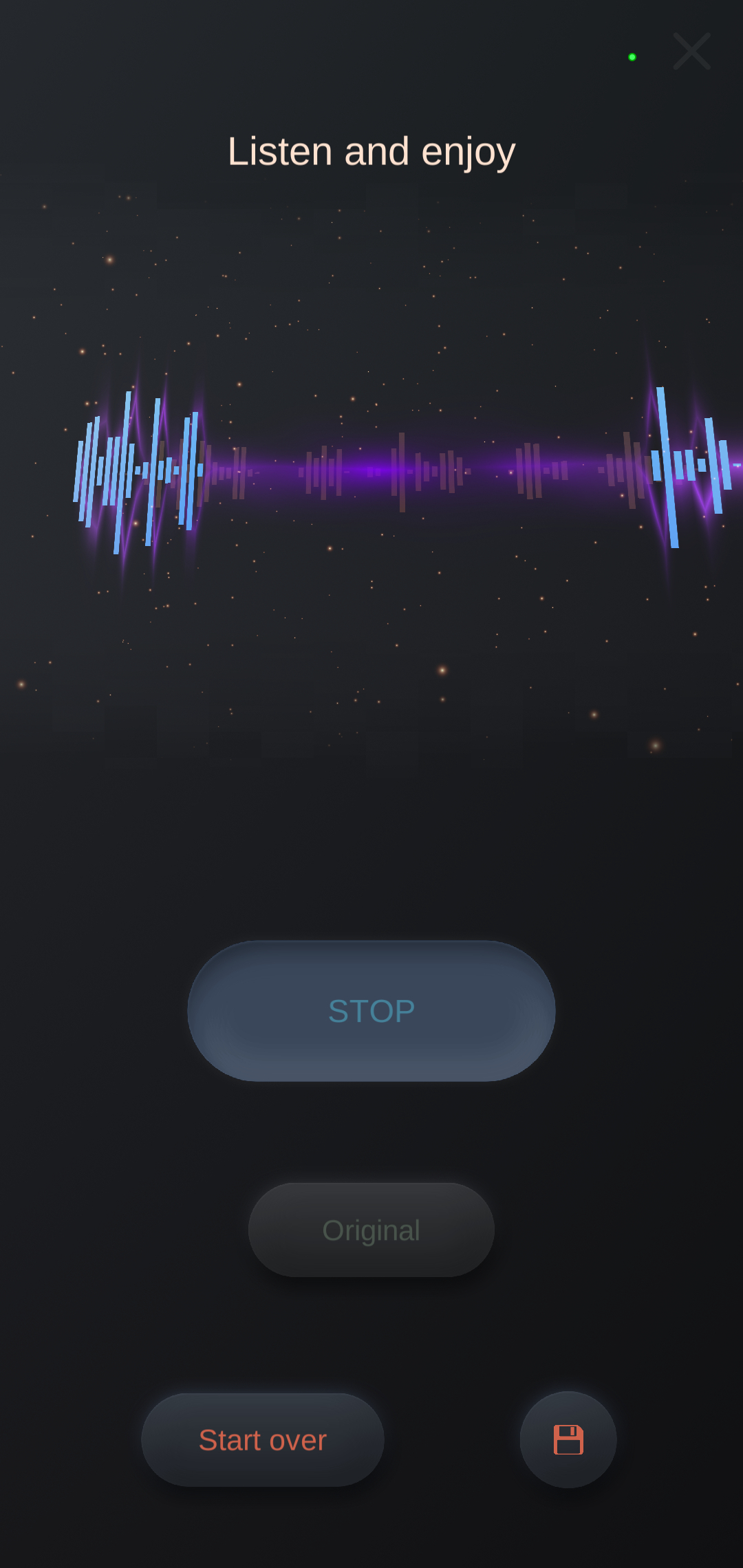Switch to the Original voice
The height and width of the screenshot is (1568, 743).
click(371, 1230)
